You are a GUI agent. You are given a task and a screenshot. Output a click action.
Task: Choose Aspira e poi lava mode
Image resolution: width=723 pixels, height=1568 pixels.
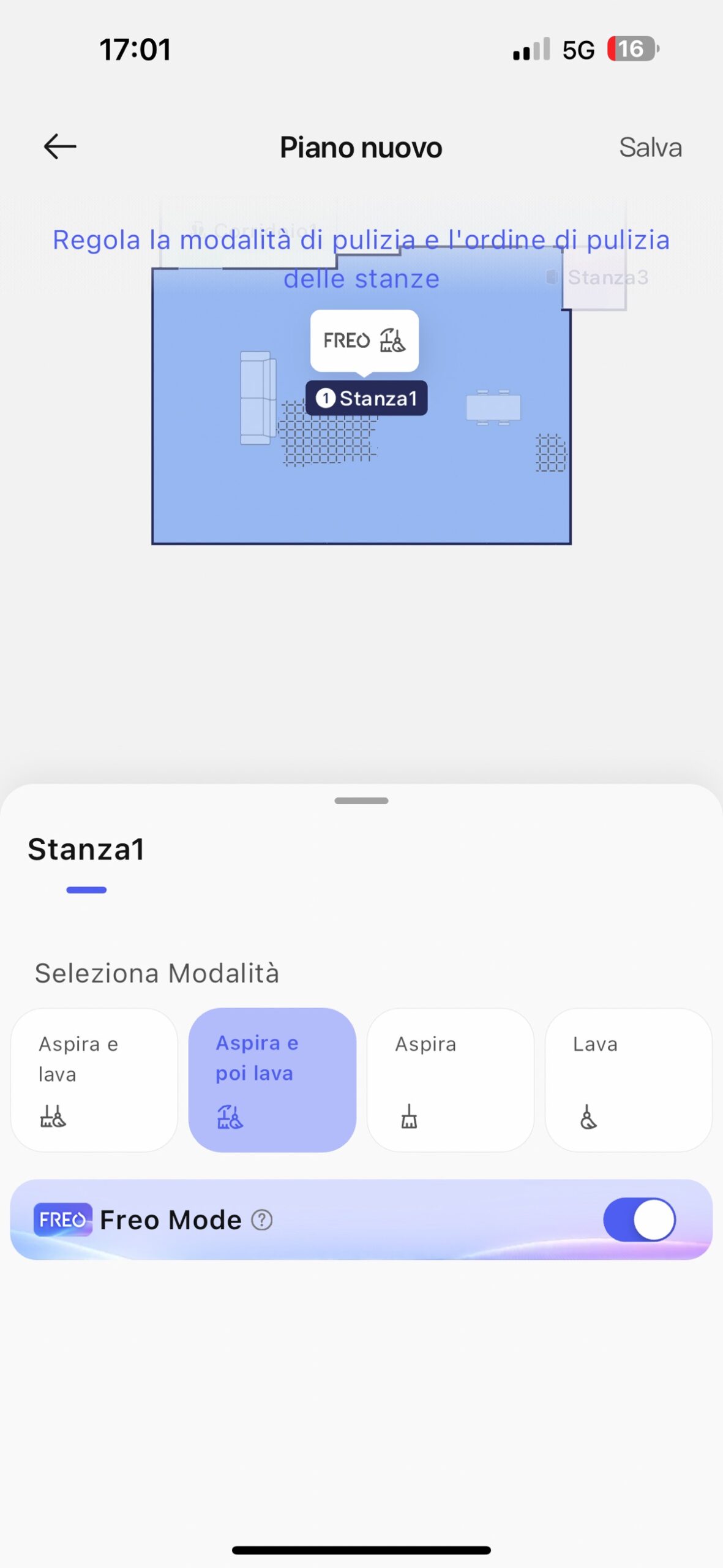point(272,1079)
